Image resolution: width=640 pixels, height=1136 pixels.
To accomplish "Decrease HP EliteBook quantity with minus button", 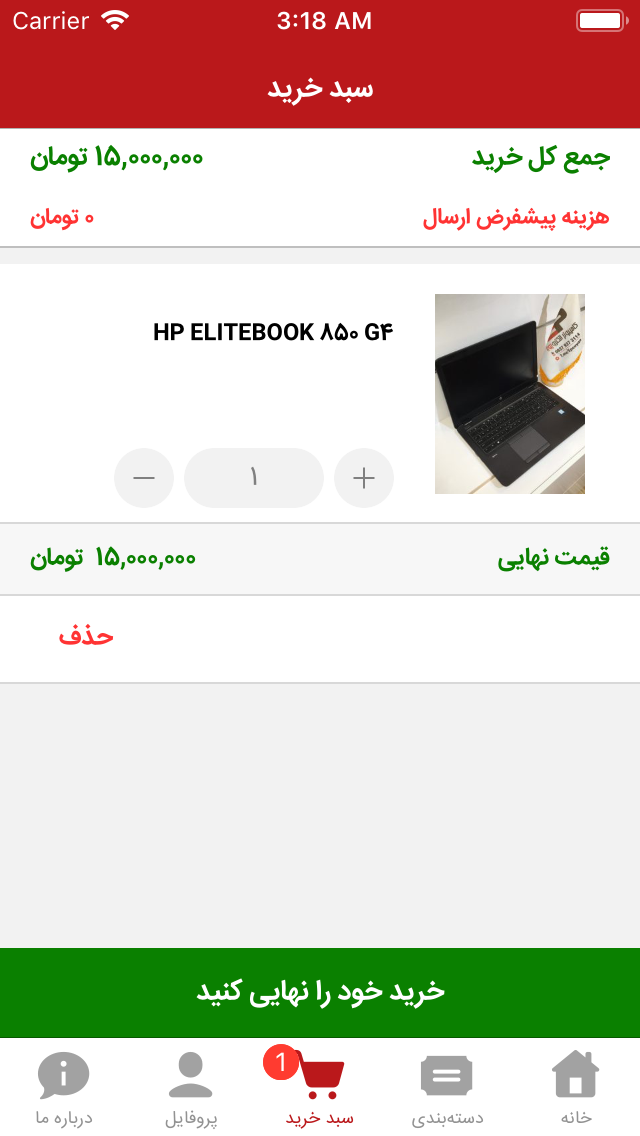I will pos(144,478).
